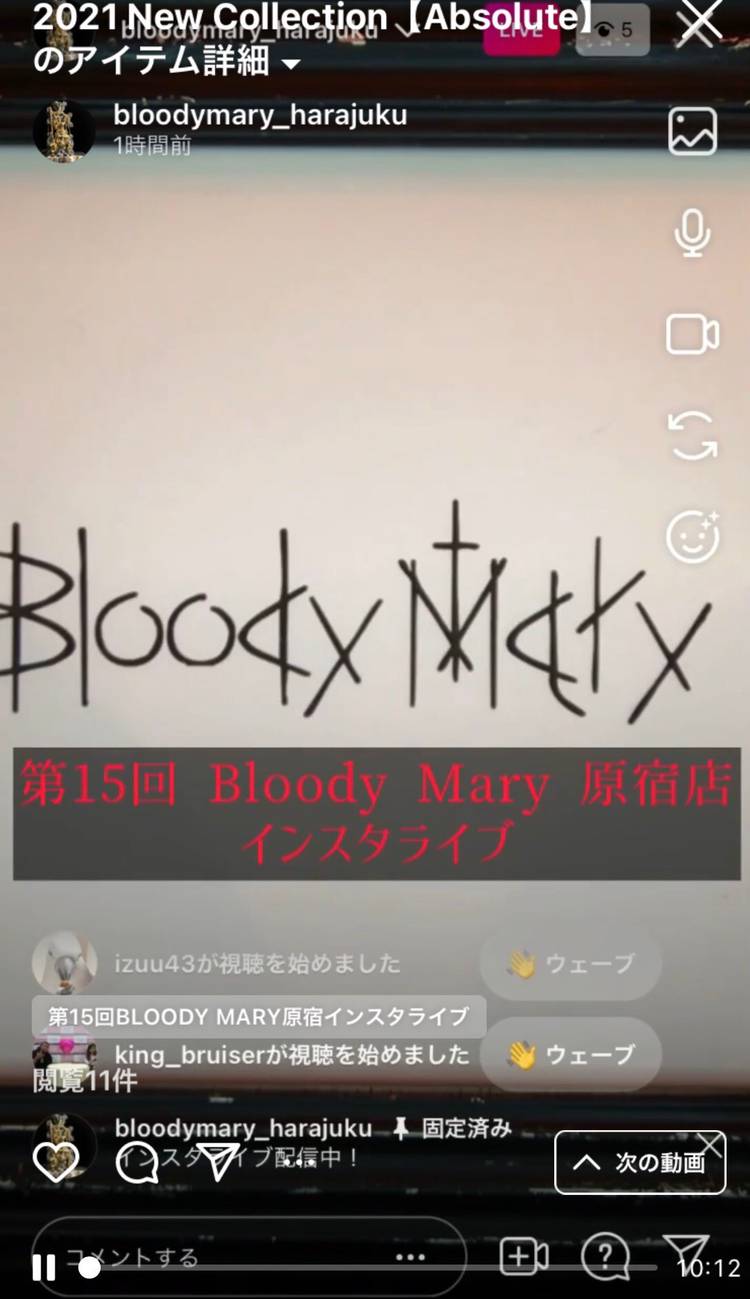Share the video via paper plane icon
Viewport: 750px width, 1299px height.
[x=217, y=1162]
